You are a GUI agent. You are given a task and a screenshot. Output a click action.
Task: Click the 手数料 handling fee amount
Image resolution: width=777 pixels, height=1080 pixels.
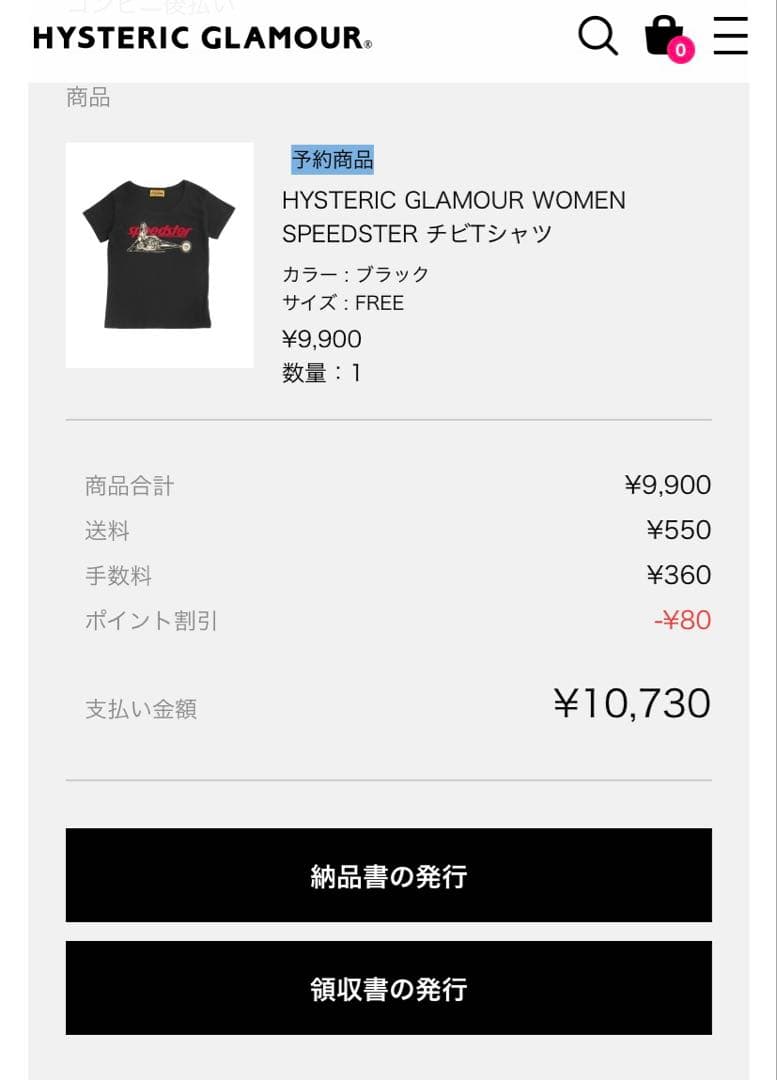(x=680, y=575)
